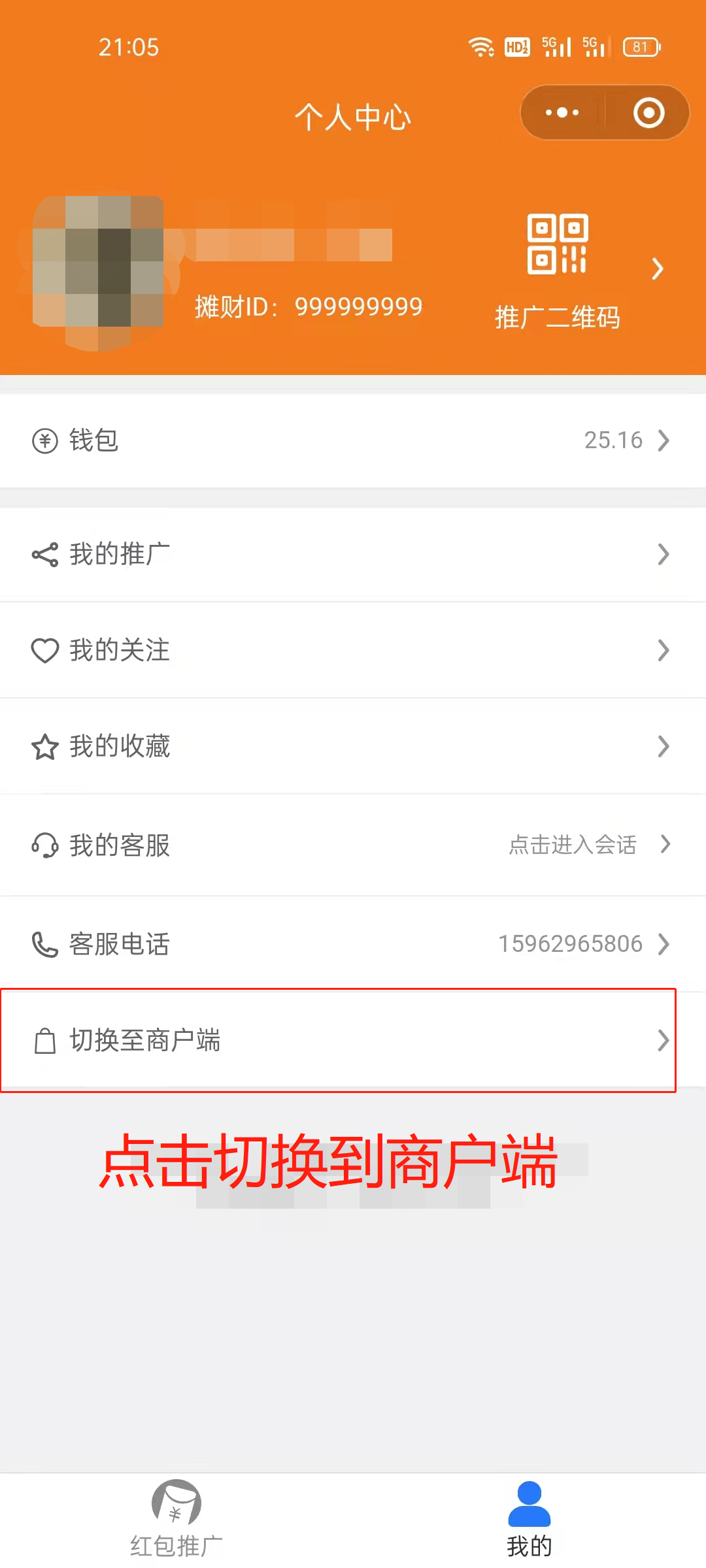Open 我的收藏 favorites row
Screen dimensions: 706x1568
[x=353, y=746]
